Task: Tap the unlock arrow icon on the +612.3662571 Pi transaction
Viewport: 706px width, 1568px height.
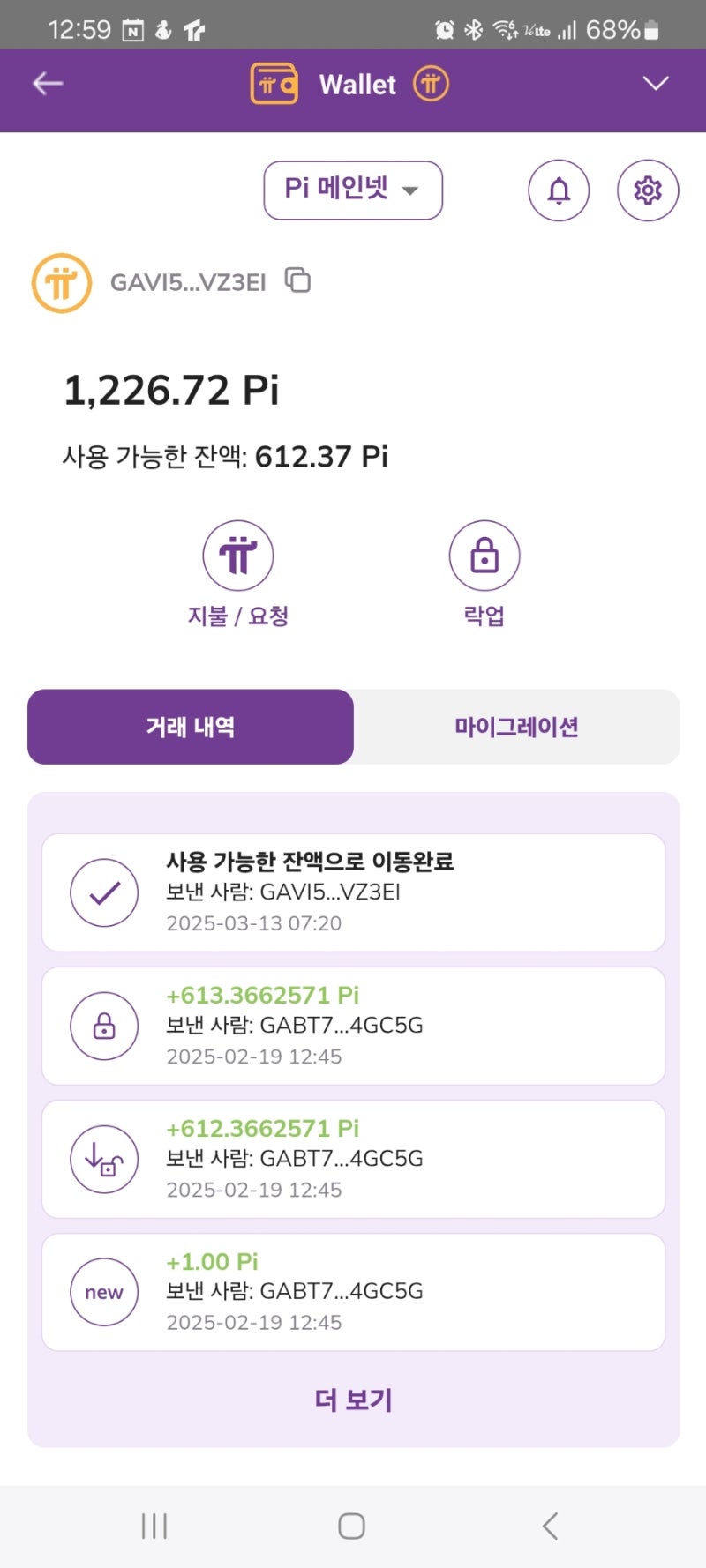Action: coord(104,1159)
